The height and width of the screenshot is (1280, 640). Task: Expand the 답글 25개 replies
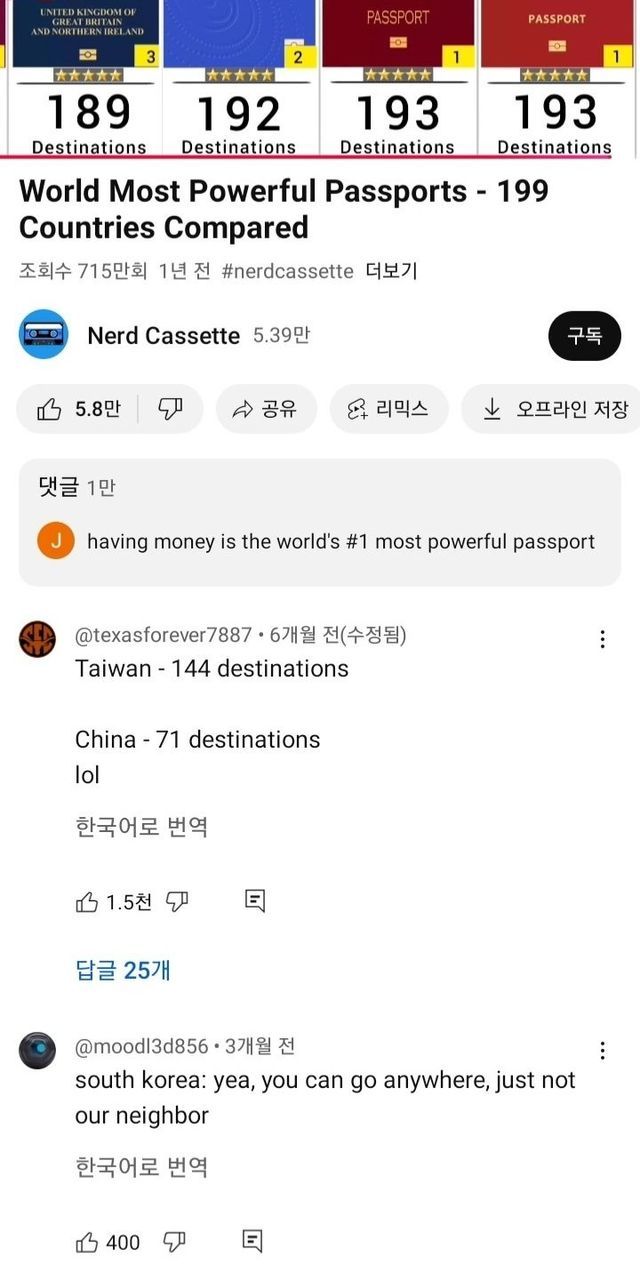click(123, 969)
